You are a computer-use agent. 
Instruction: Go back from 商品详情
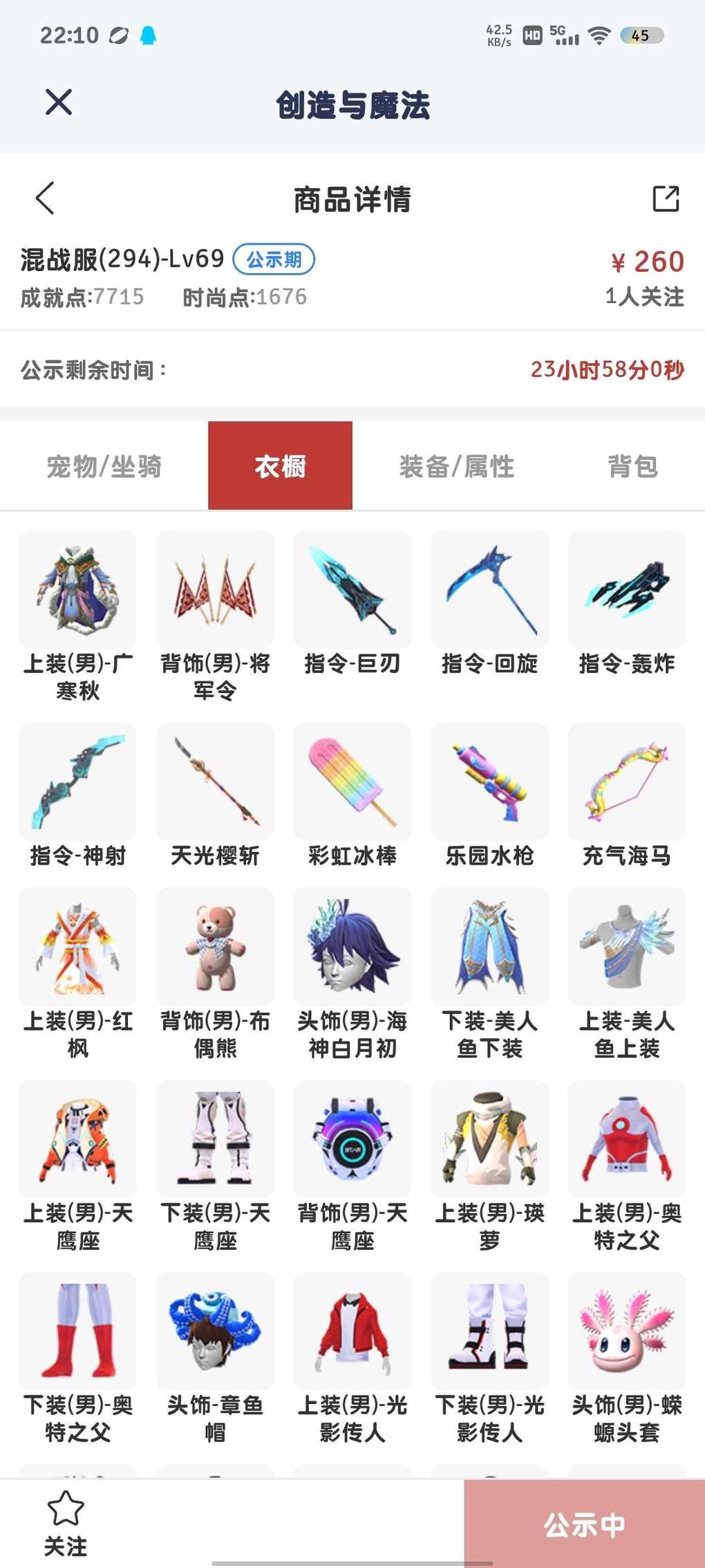pos(46,199)
